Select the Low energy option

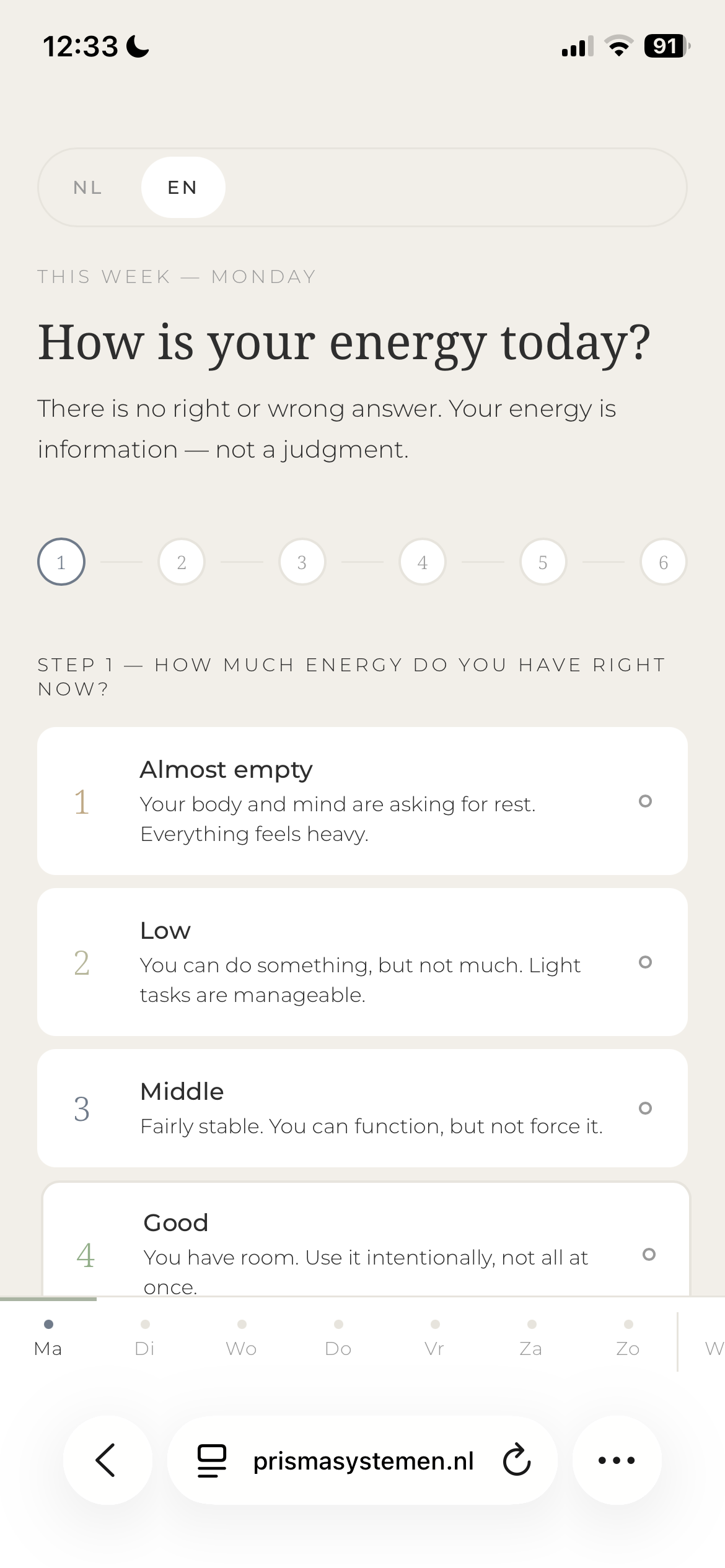(x=362, y=962)
